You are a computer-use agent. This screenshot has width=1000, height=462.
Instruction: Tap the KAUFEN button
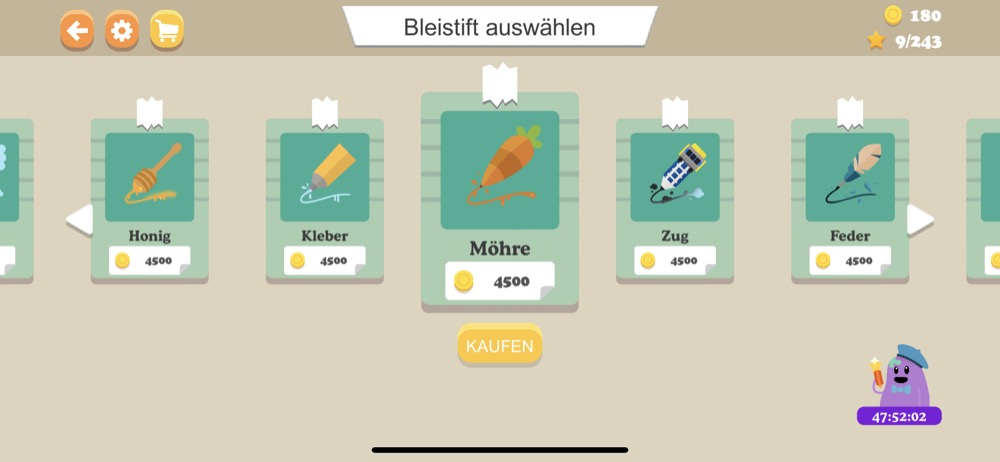(500, 346)
